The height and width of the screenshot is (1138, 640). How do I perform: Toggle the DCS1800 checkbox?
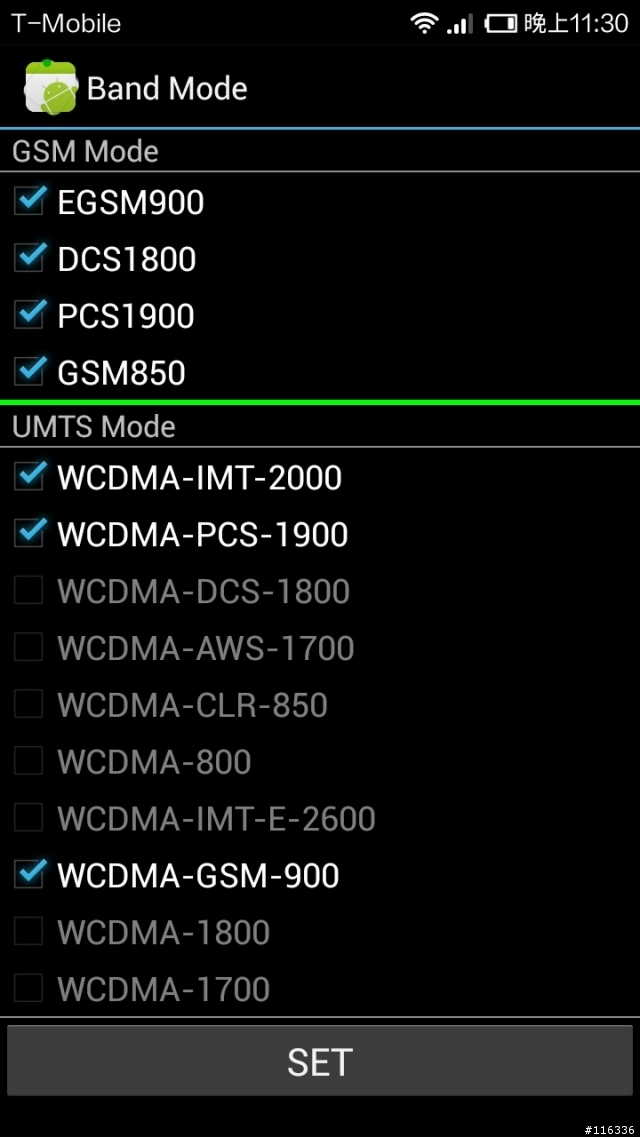[x=29, y=259]
